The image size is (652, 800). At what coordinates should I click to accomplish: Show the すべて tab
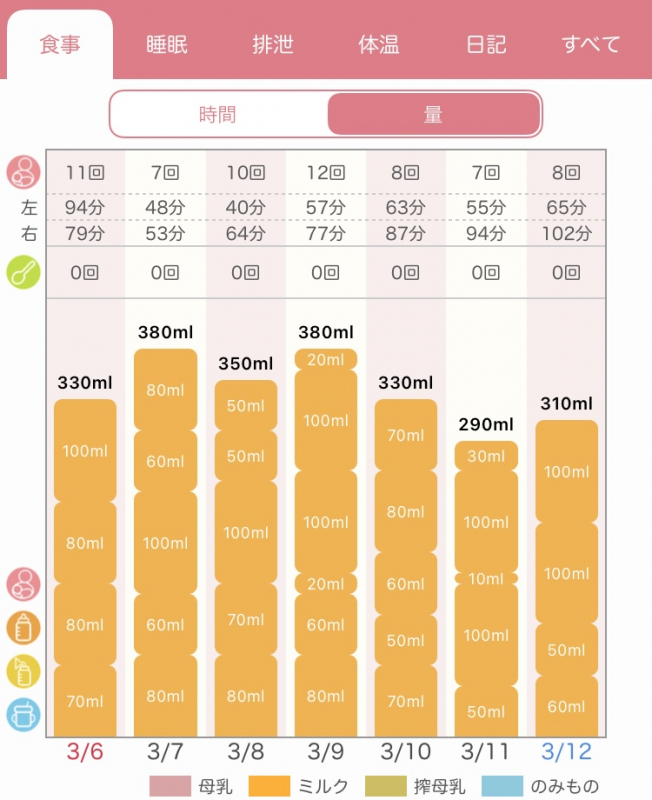[x=590, y=45]
